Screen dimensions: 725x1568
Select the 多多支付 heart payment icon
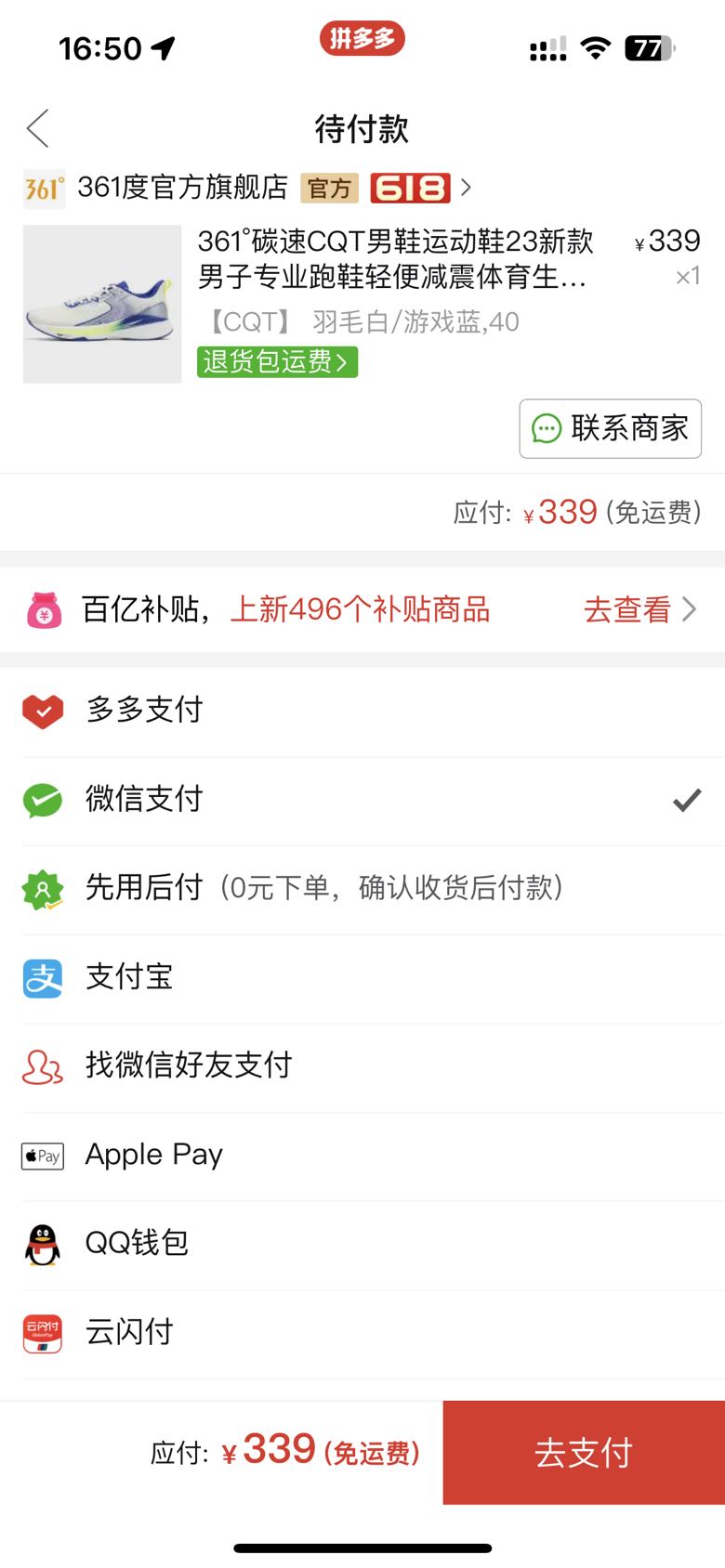[42, 710]
